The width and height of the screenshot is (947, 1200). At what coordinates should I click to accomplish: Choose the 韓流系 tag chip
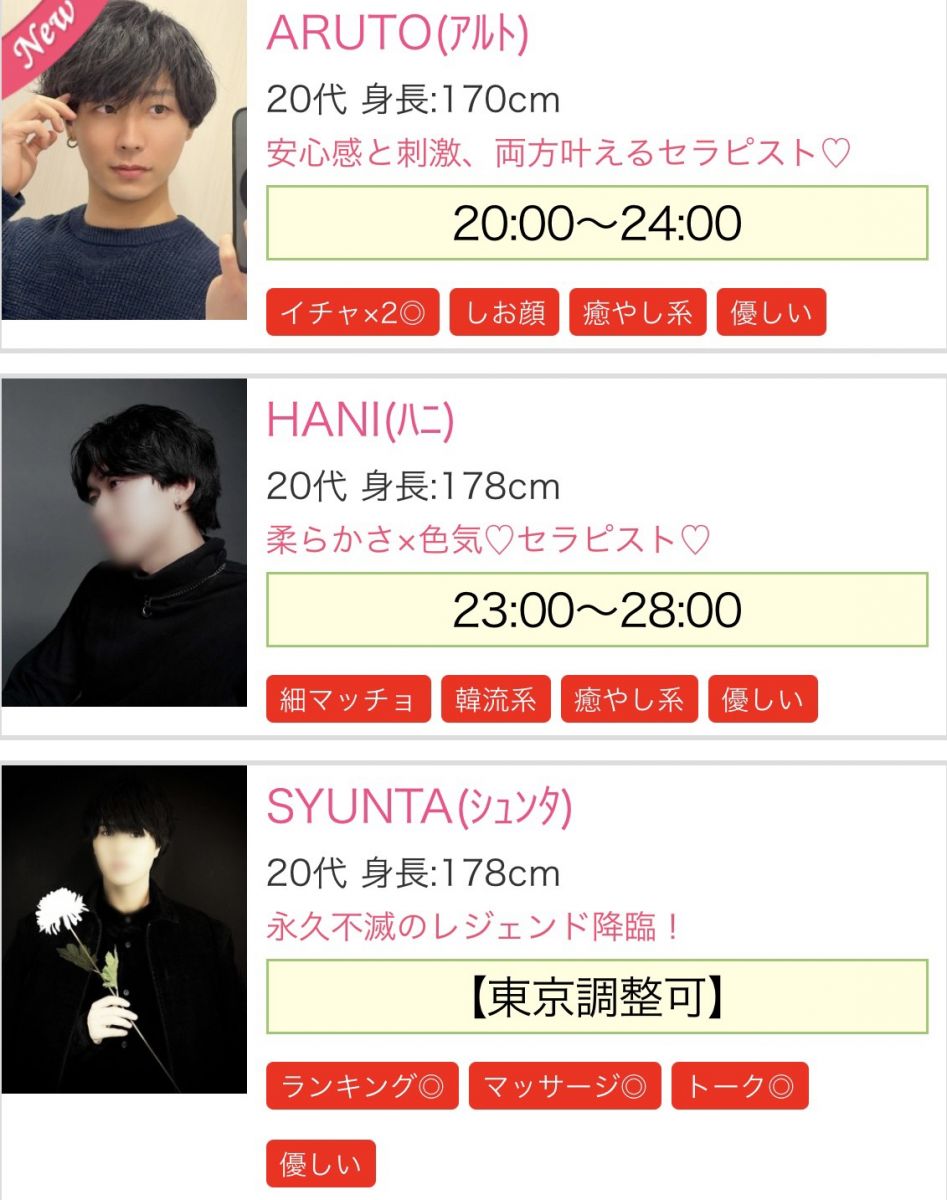point(495,699)
